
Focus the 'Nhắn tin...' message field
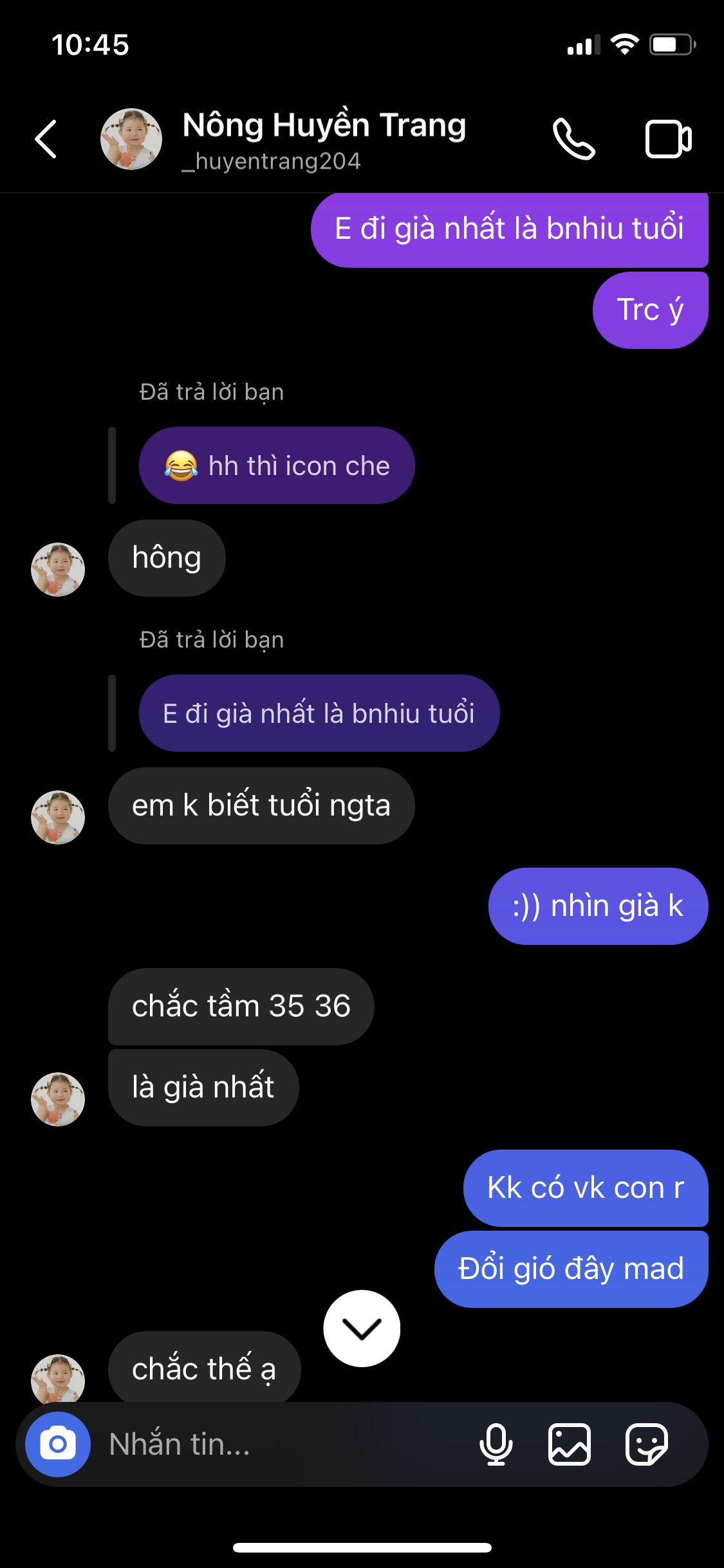tap(283, 1444)
